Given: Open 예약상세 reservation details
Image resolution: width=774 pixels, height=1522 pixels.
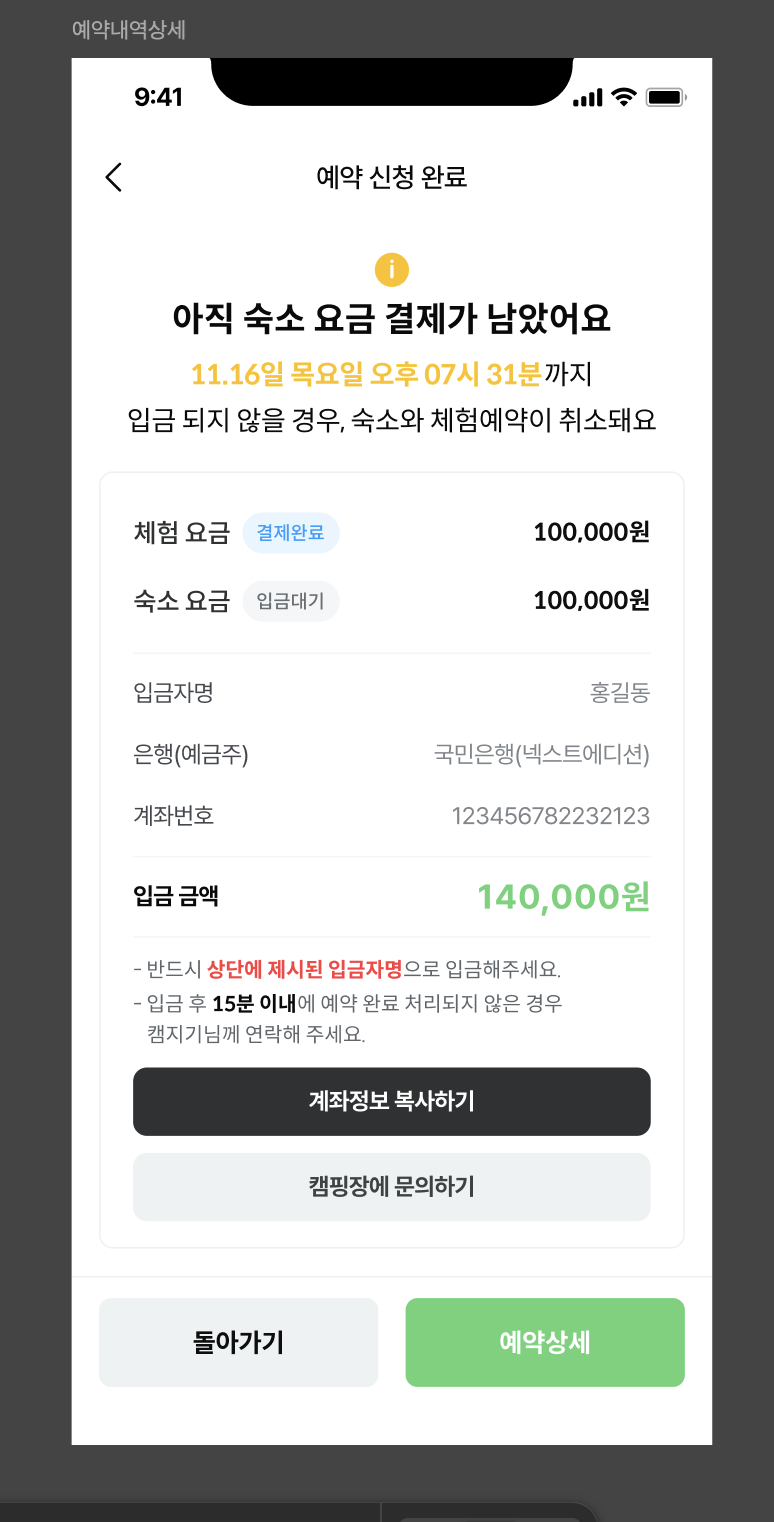Looking at the screenshot, I should coord(545,1342).
